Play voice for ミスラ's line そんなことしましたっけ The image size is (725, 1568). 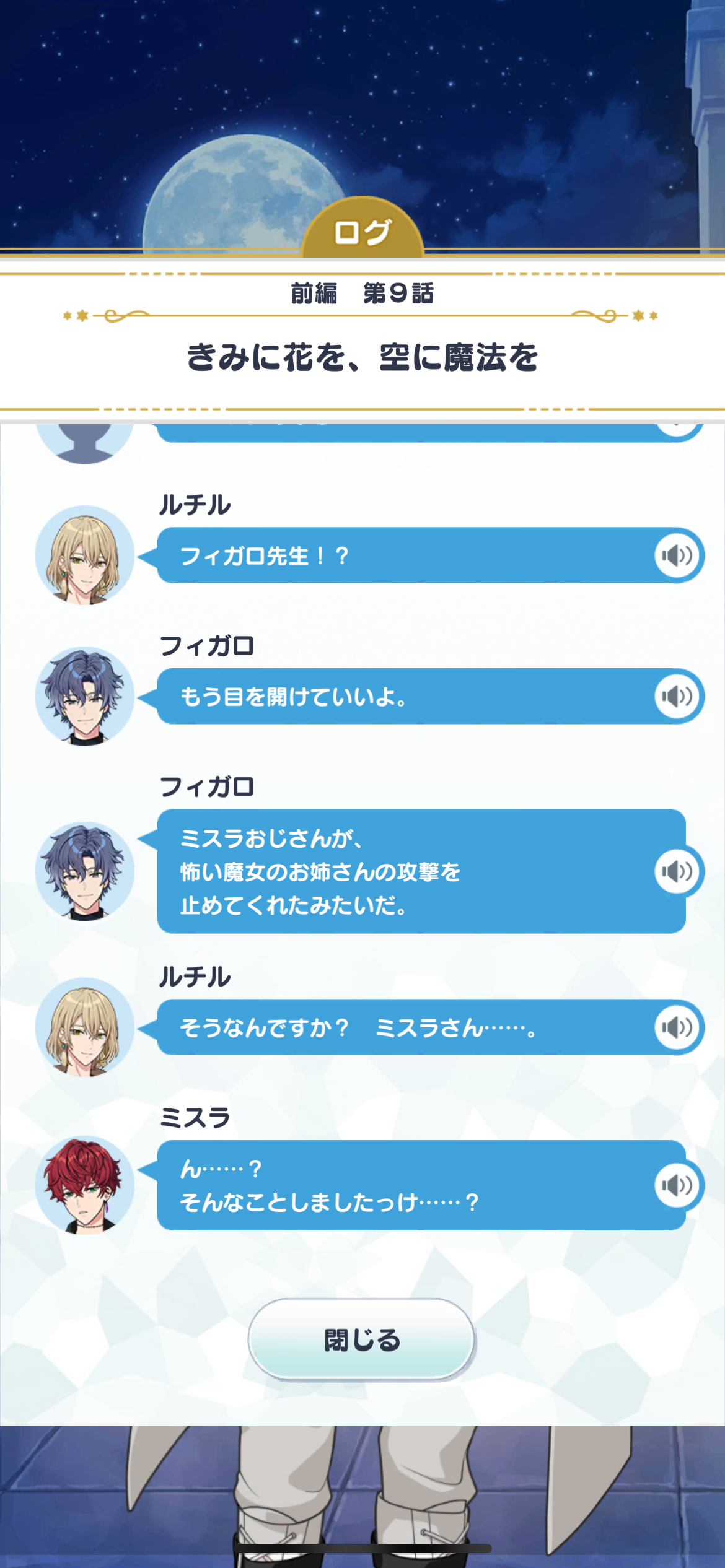677,1185
